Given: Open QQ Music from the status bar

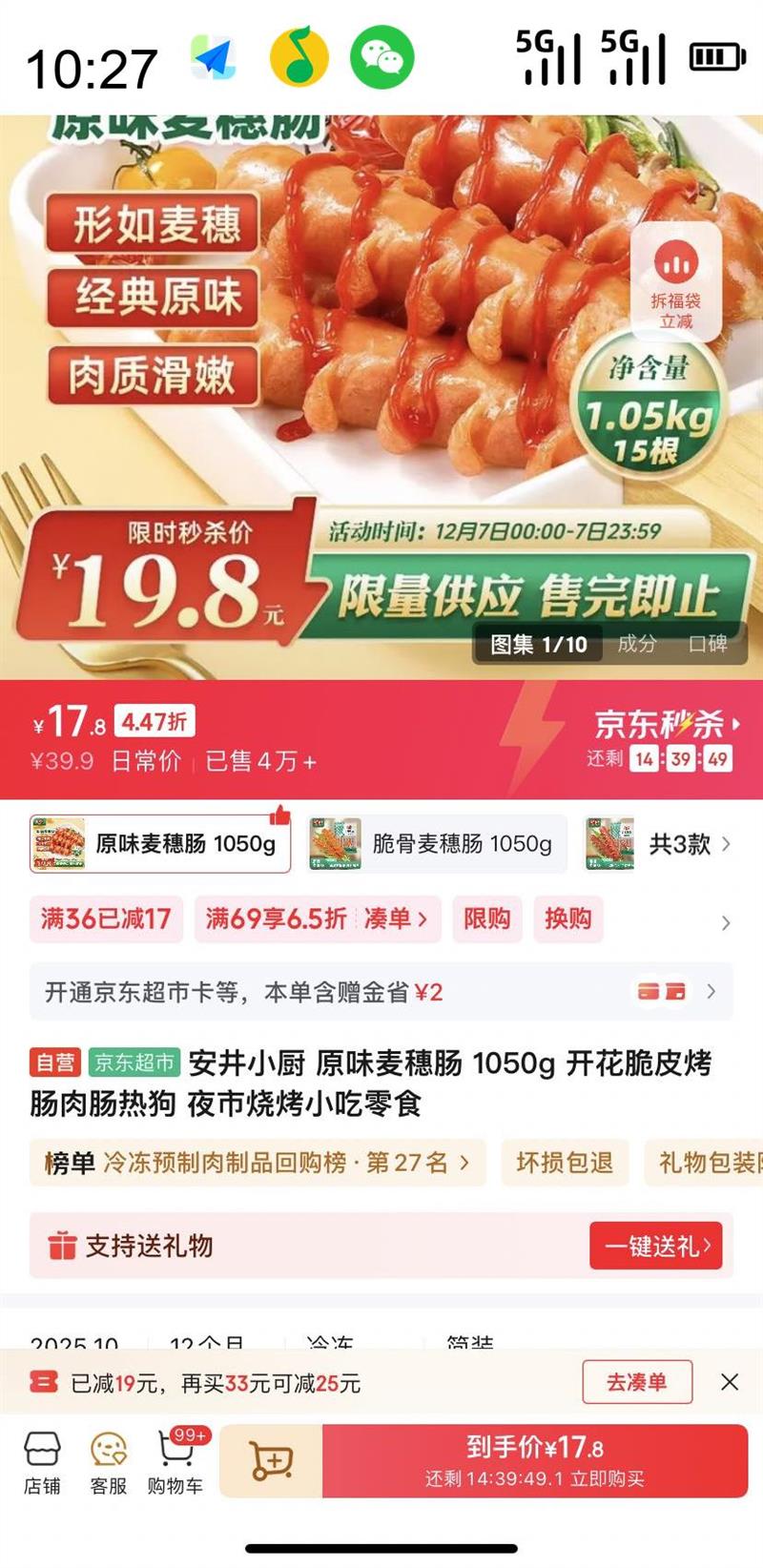Looking at the screenshot, I should point(299,56).
